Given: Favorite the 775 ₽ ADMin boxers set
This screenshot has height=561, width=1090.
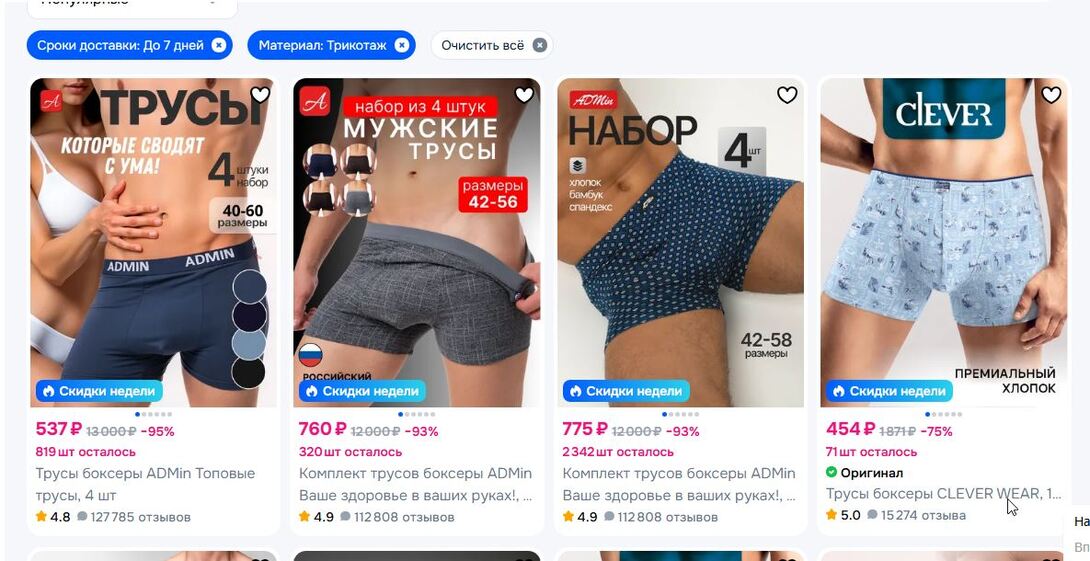Looking at the screenshot, I should tap(787, 95).
